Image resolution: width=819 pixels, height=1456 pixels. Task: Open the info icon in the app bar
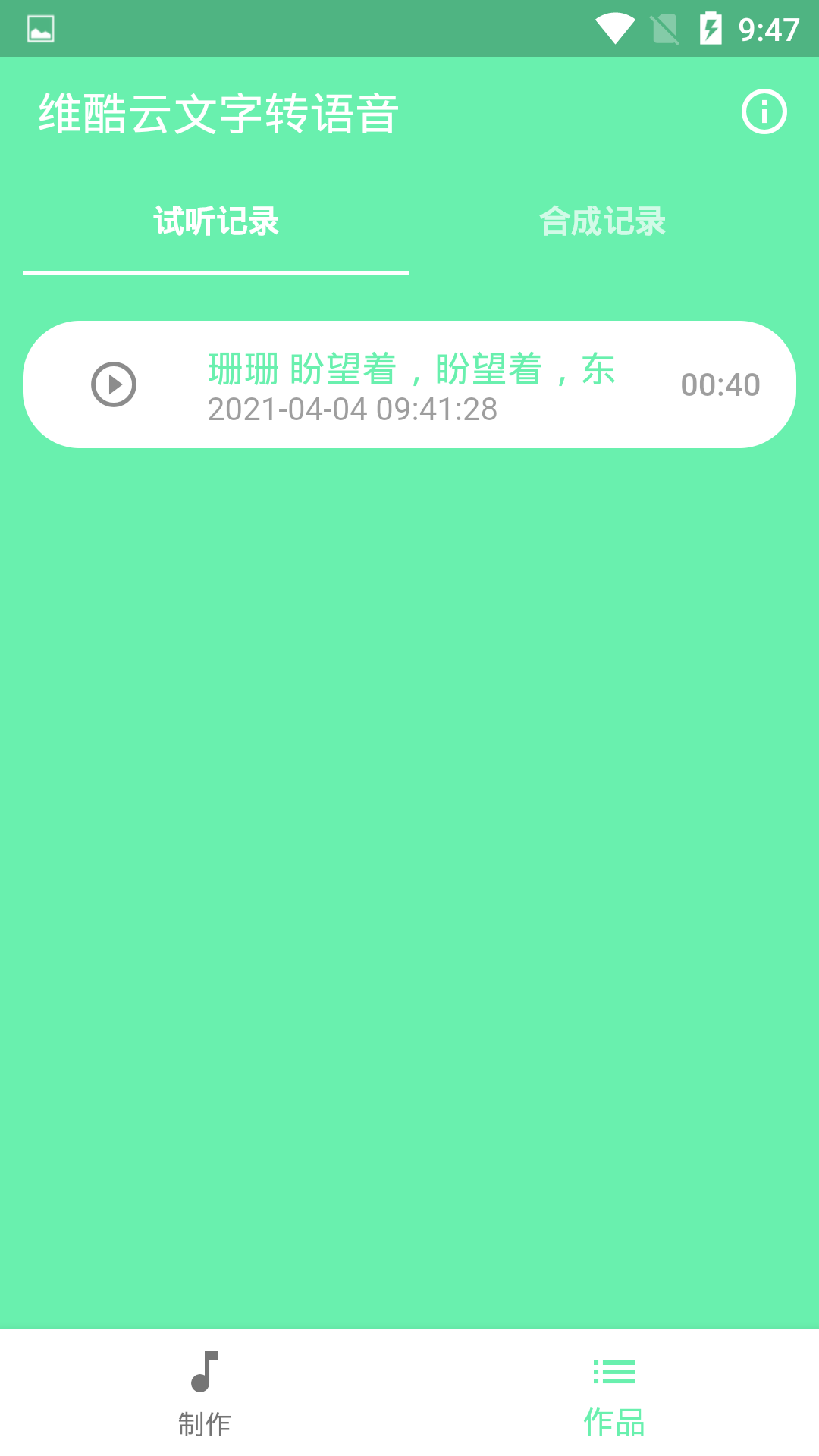[x=764, y=112]
